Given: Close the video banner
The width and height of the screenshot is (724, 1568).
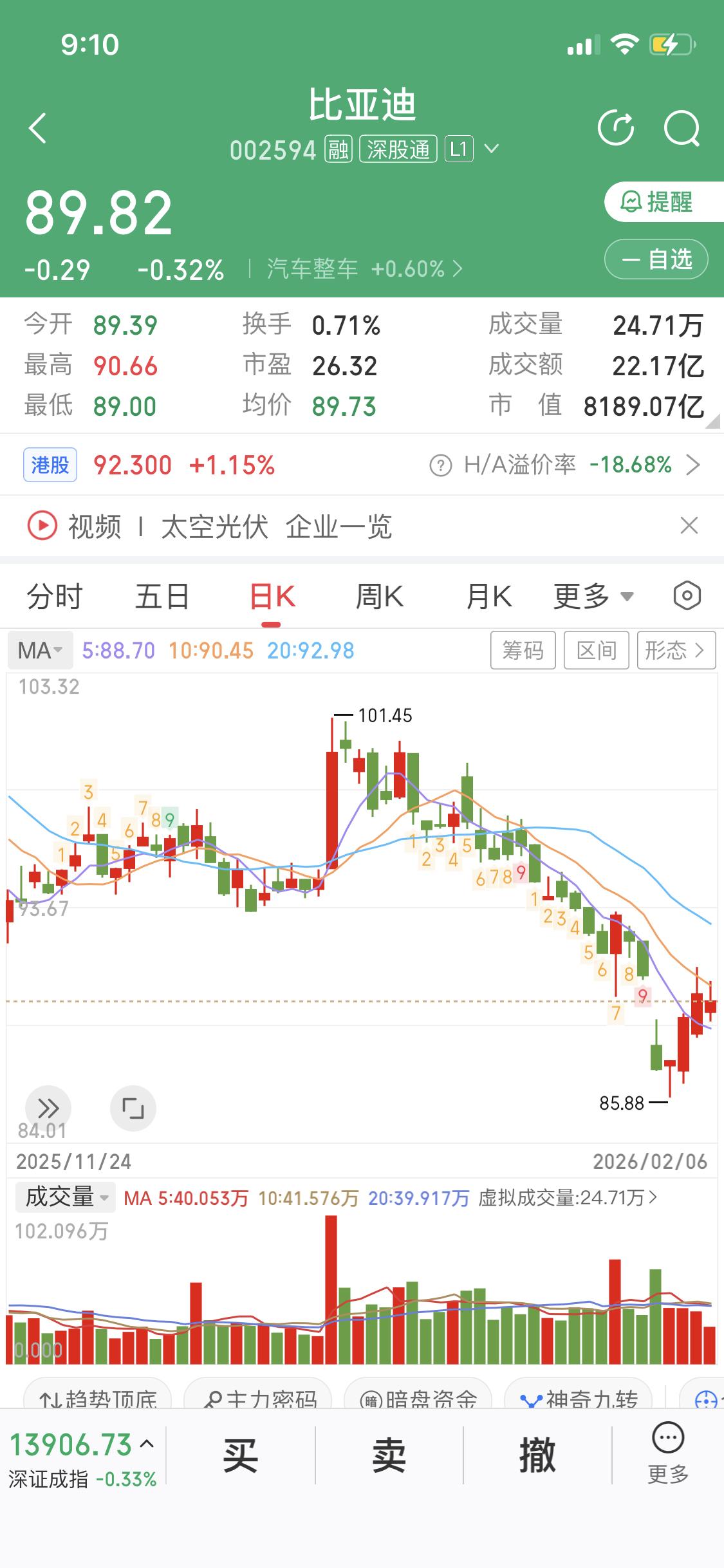Looking at the screenshot, I should 690,526.
